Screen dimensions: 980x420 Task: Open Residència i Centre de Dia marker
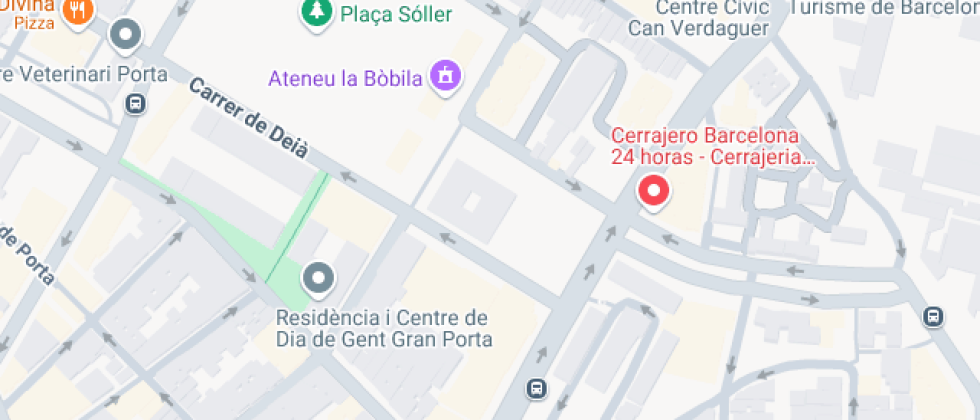319,279
